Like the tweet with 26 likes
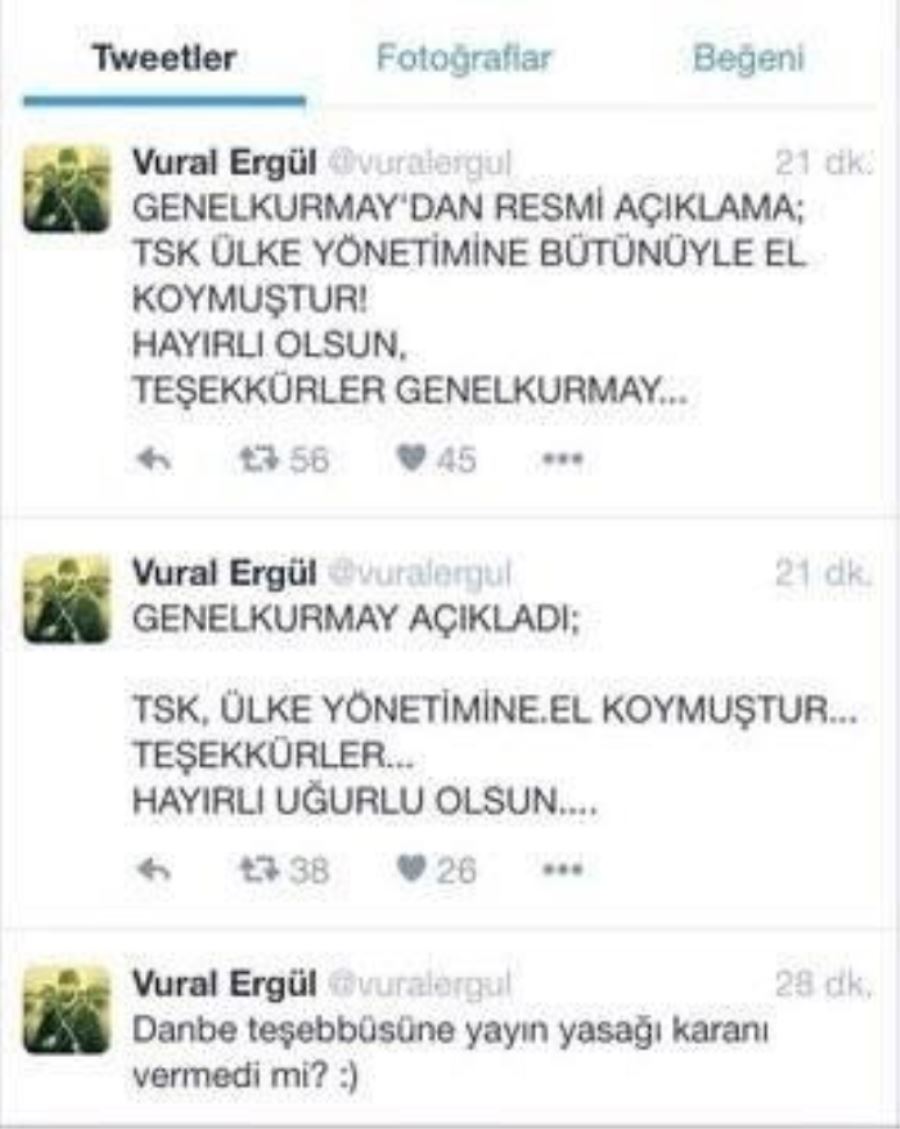The image size is (900, 1129). tap(410, 869)
